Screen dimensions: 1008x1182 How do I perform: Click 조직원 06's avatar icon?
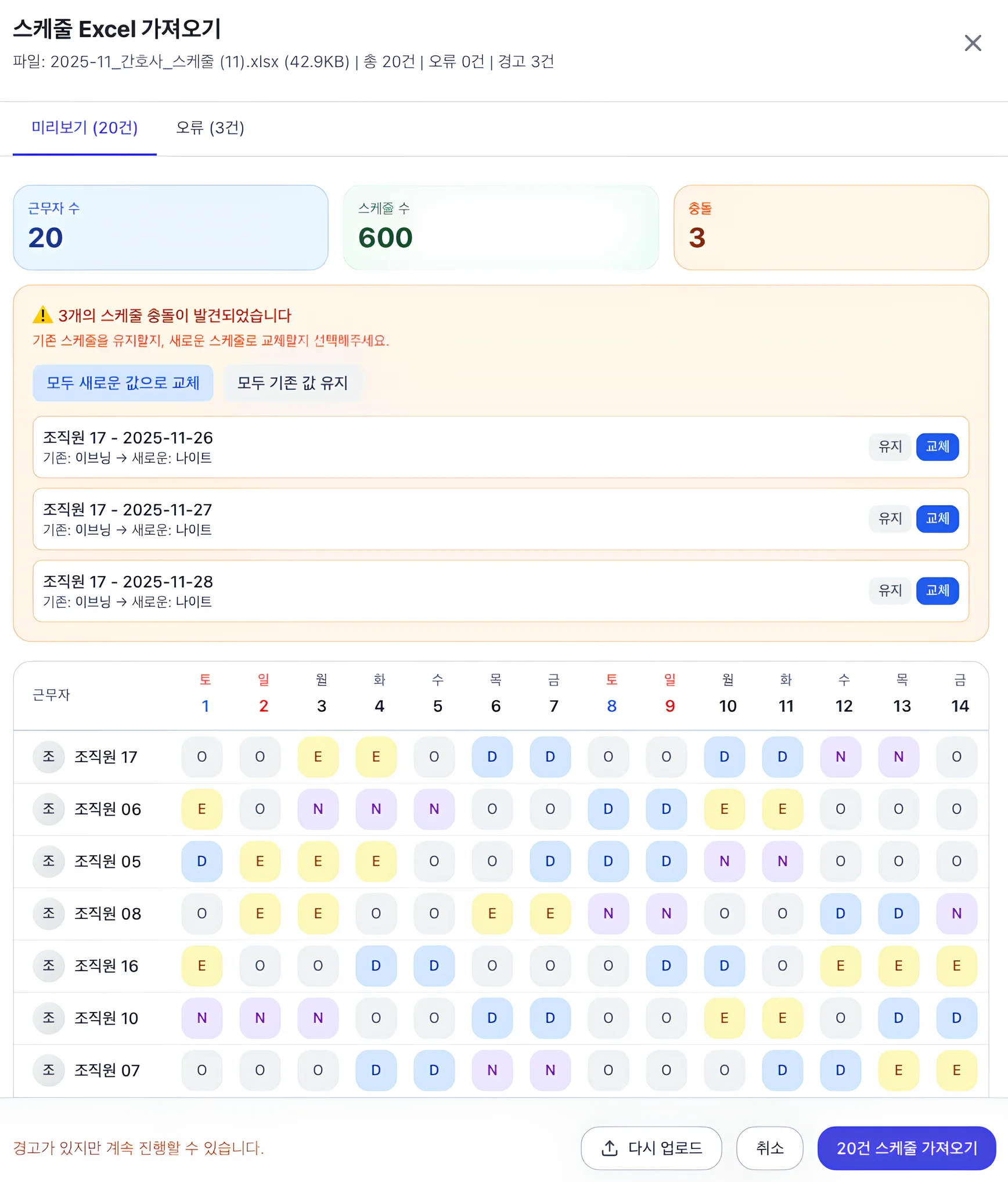coord(49,809)
